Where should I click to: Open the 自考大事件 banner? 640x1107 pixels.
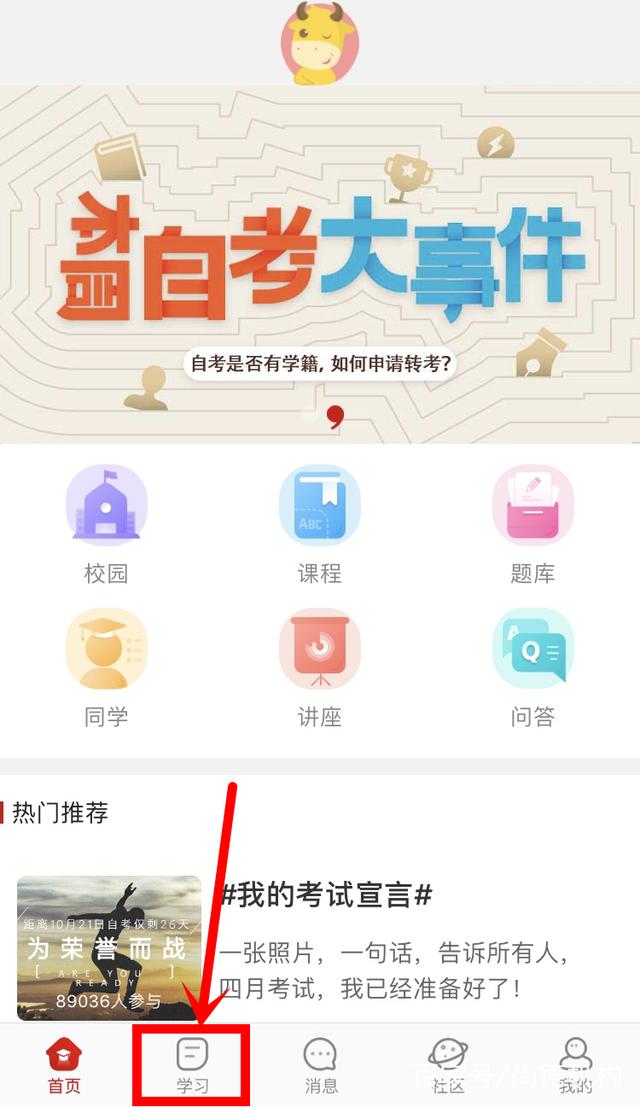point(320,265)
